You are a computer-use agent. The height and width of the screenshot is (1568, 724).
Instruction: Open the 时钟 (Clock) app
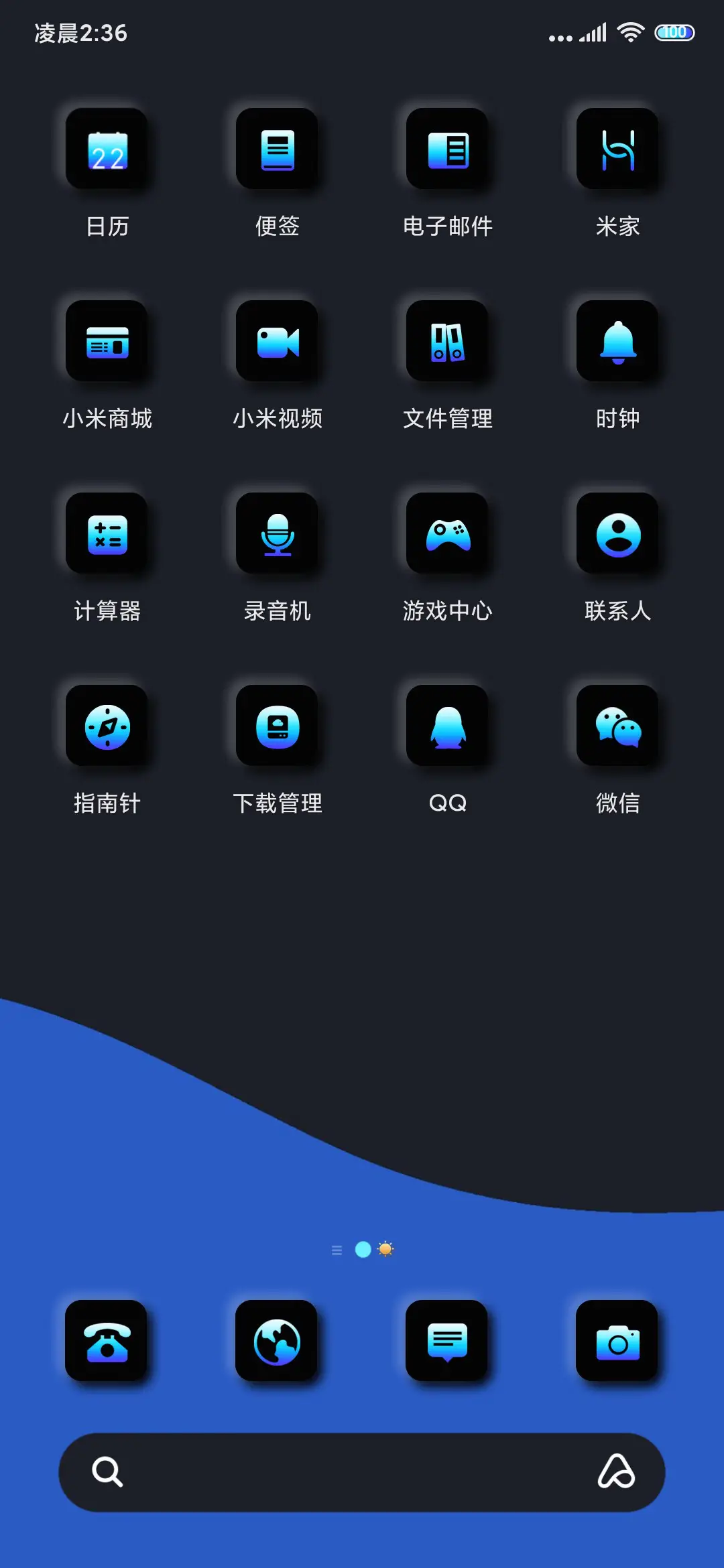tap(617, 342)
